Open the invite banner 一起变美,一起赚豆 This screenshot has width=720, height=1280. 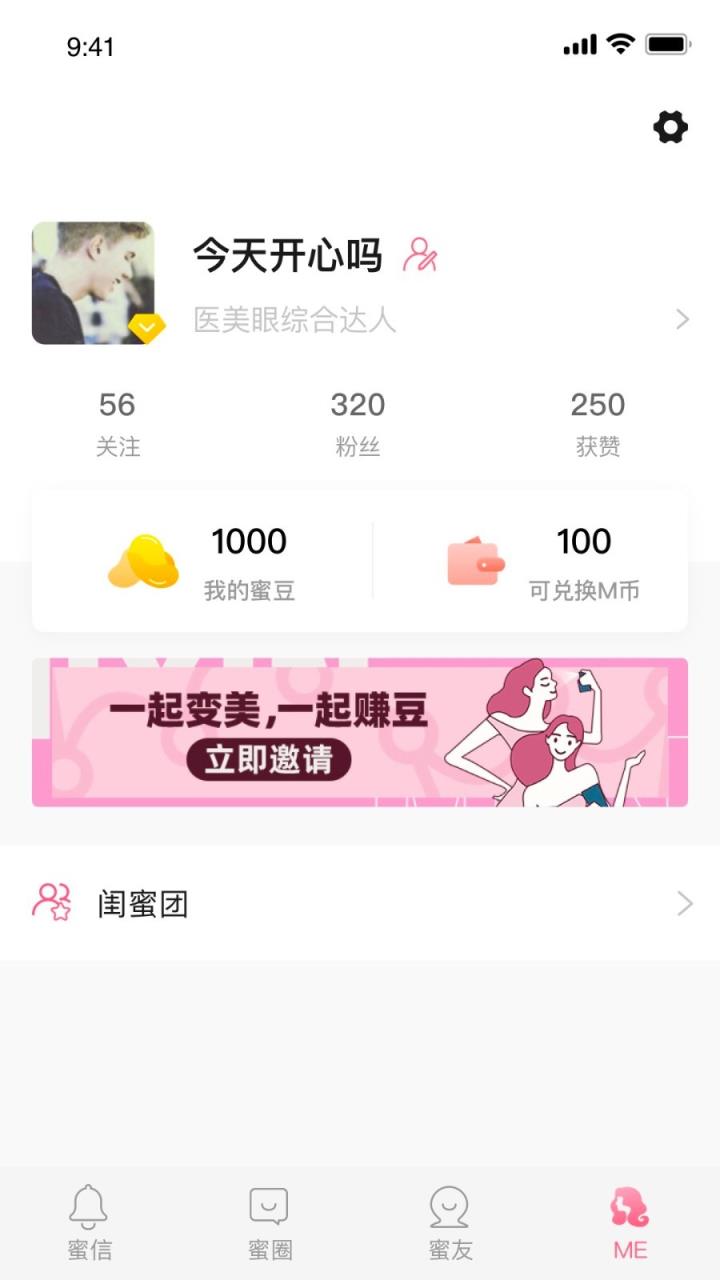360,732
